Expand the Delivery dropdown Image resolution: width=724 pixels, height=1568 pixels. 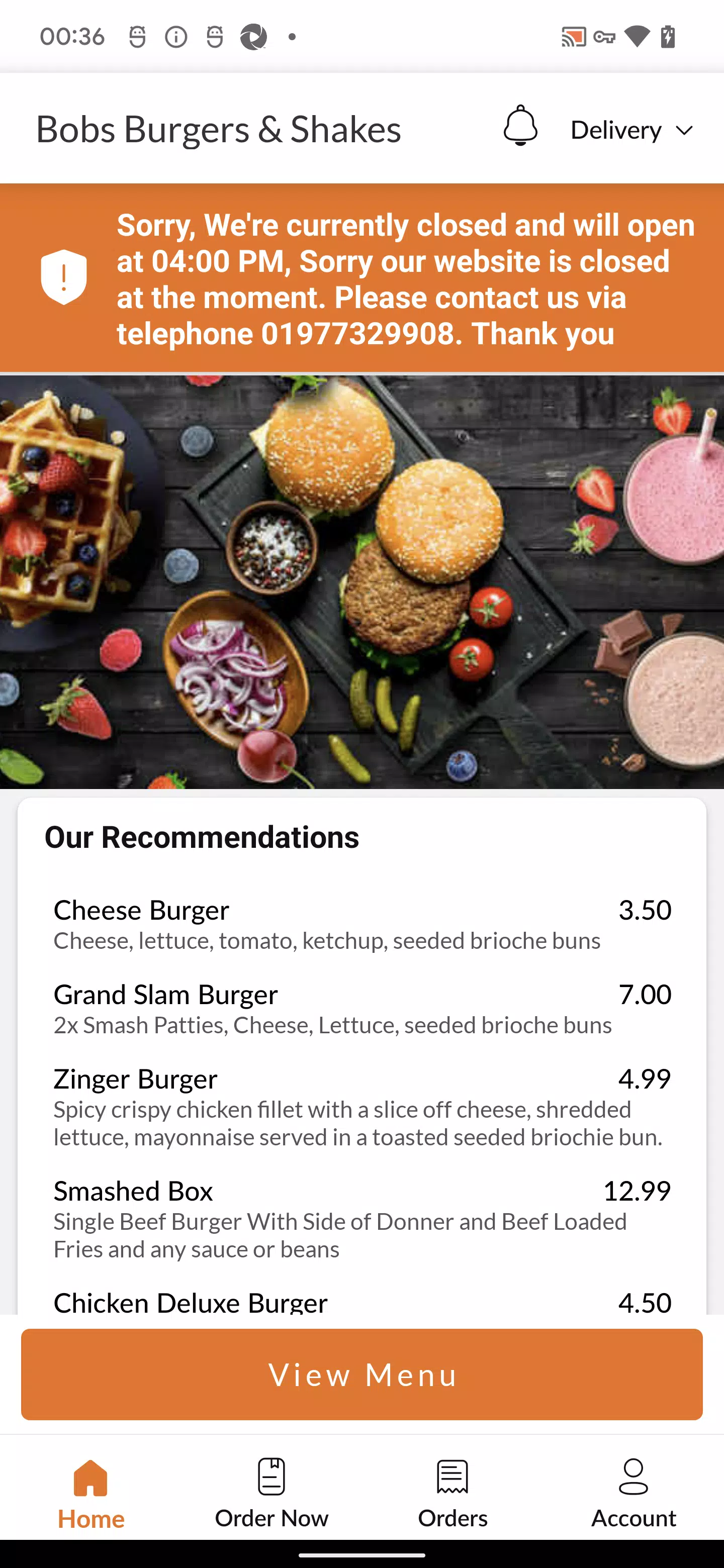click(631, 130)
